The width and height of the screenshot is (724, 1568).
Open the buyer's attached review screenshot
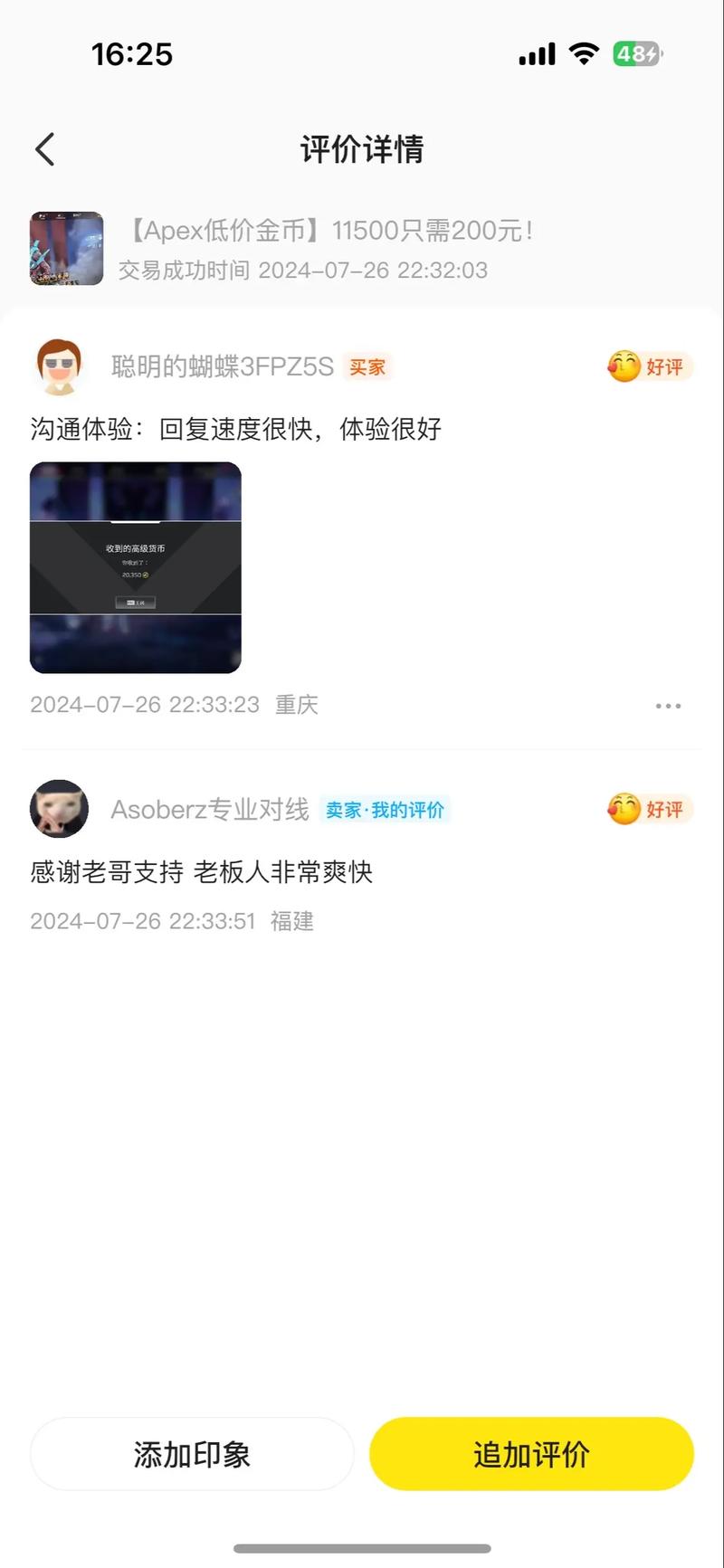136,567
